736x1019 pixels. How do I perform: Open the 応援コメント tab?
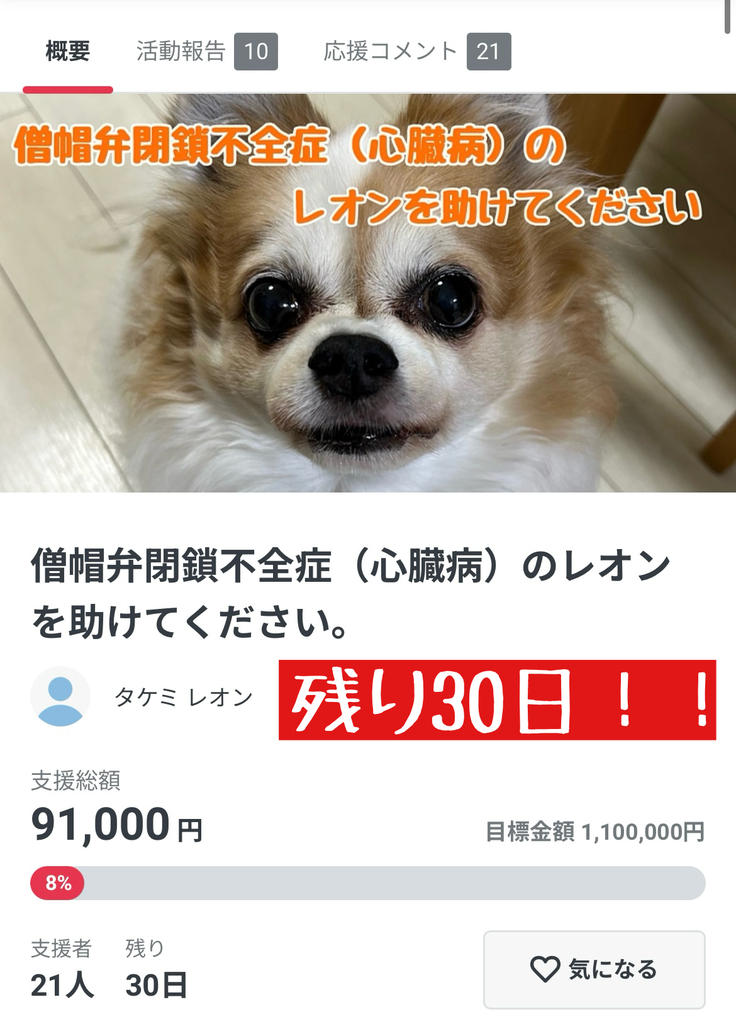(416, 51)
